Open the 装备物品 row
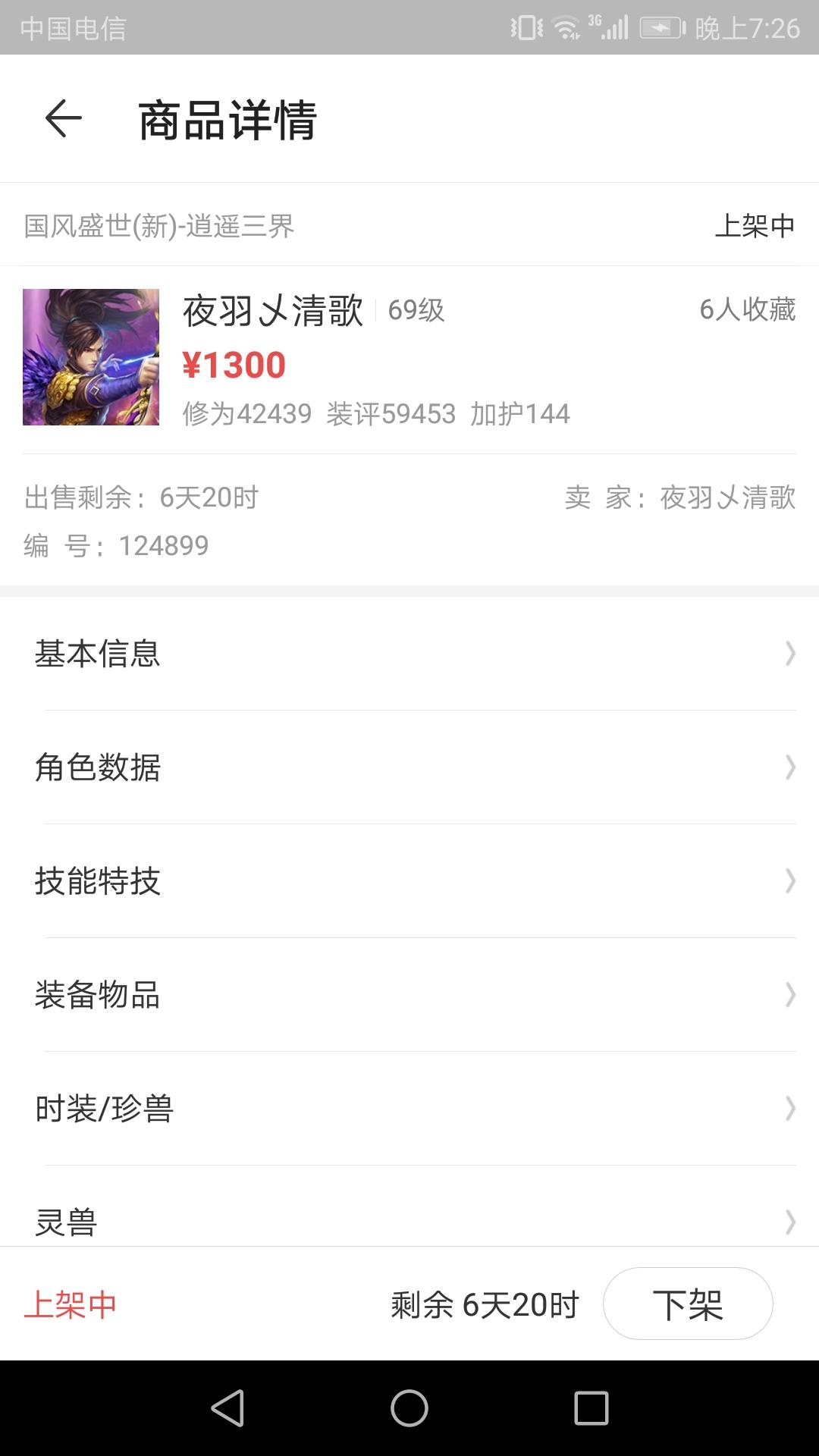Viewport: 819px width, 1456px height. (409, 995)
